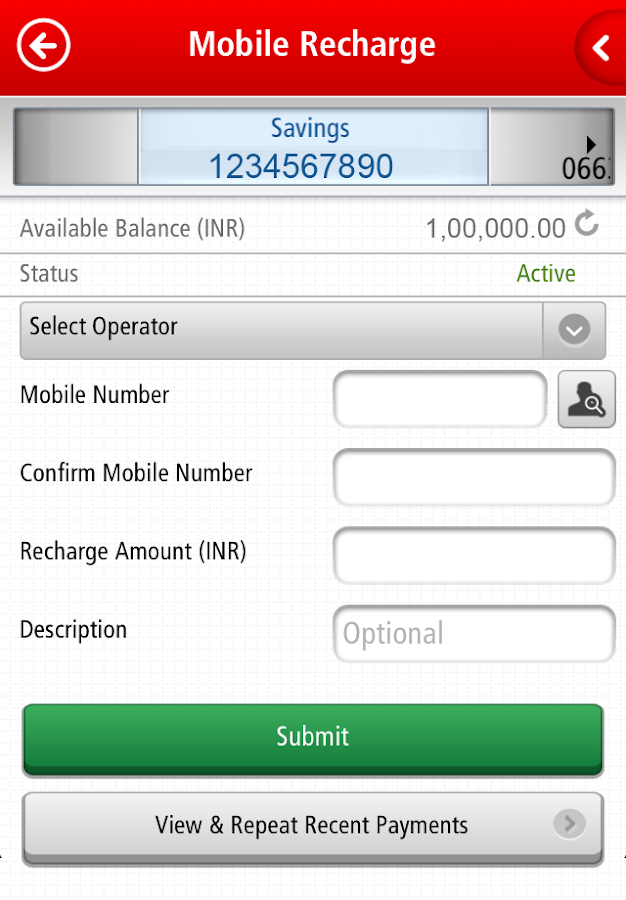Open View & Repeat Recent Payments

click(x=312, y=826)
